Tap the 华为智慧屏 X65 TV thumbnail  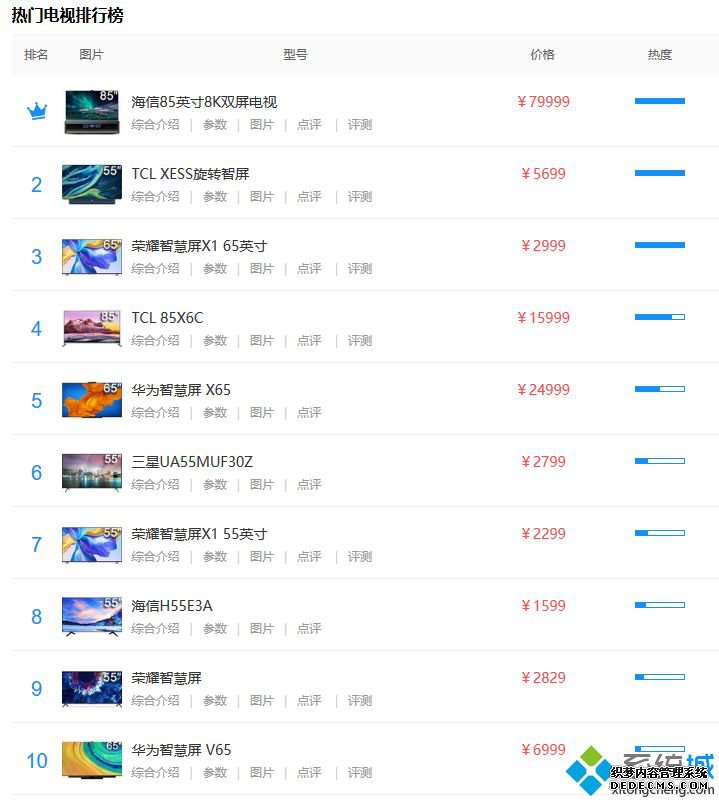click(92, 400)
